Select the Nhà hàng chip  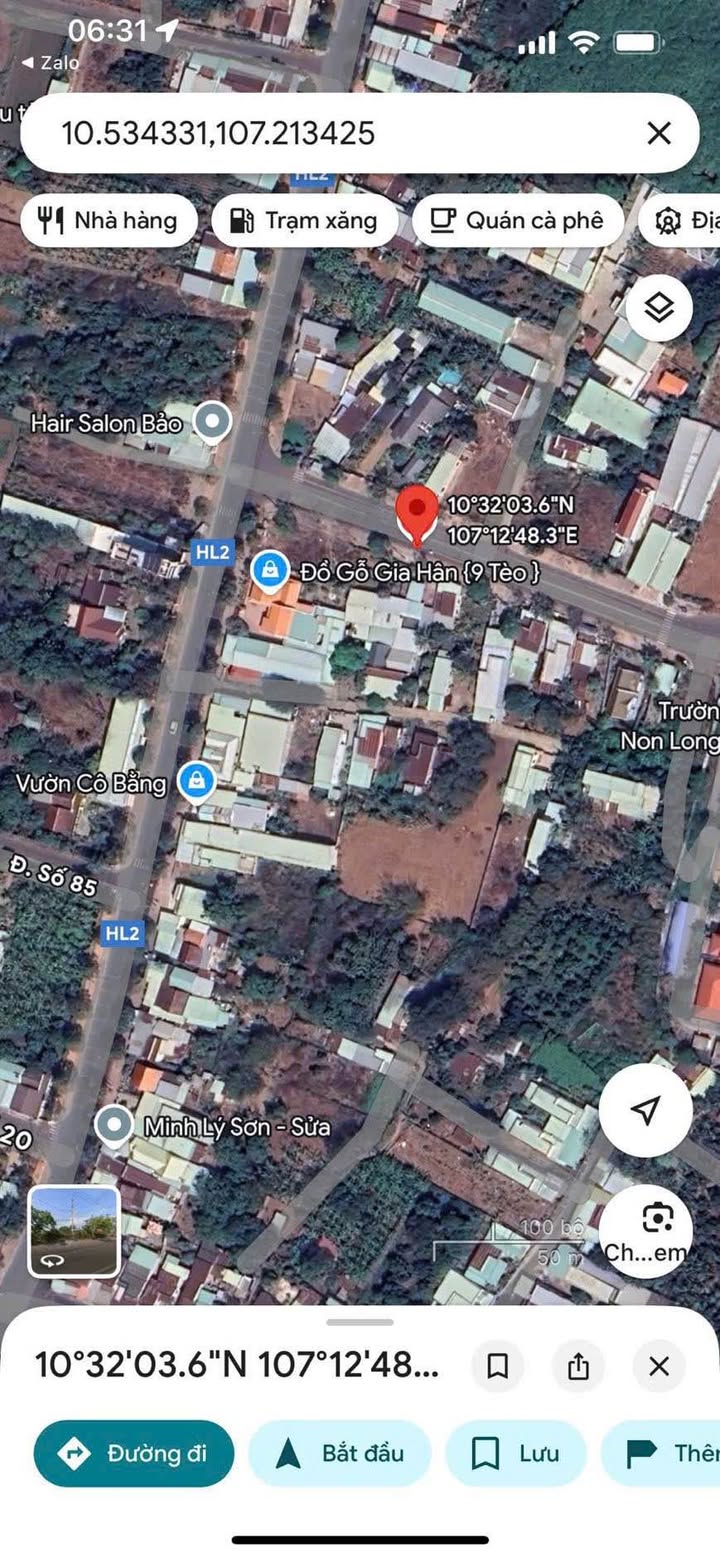tap(108, 221)
